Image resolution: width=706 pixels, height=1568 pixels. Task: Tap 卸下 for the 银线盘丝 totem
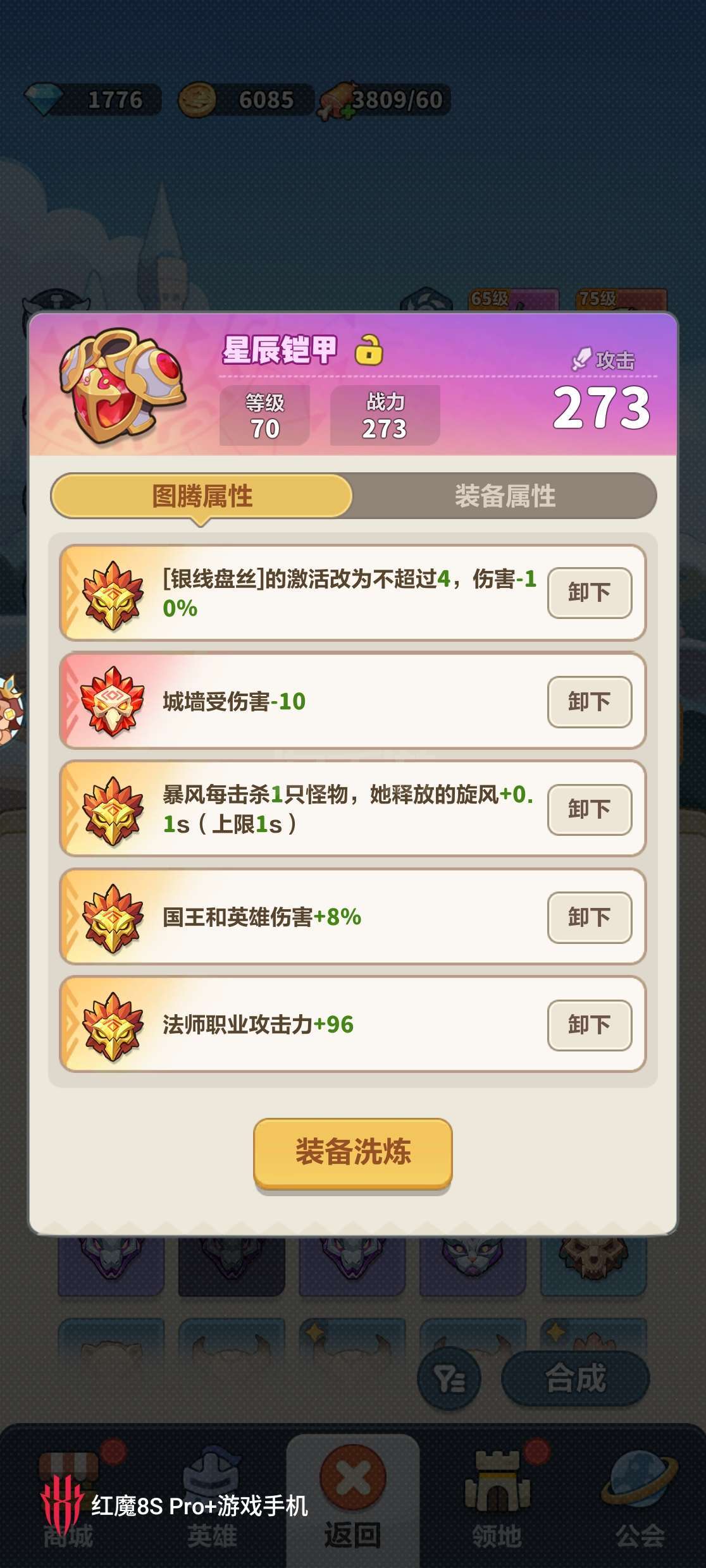(589, 592)
